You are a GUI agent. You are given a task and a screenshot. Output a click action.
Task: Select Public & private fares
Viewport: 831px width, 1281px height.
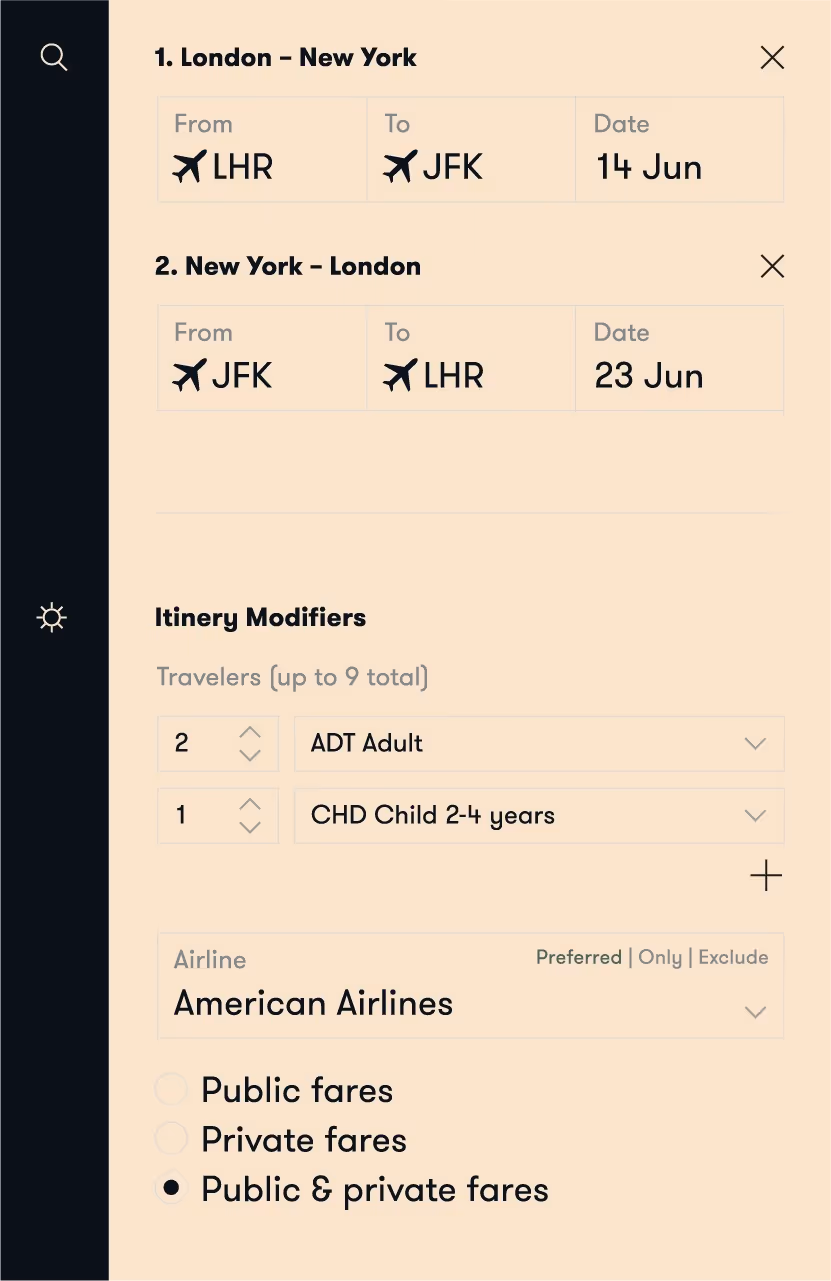[x=171, y=1187]
